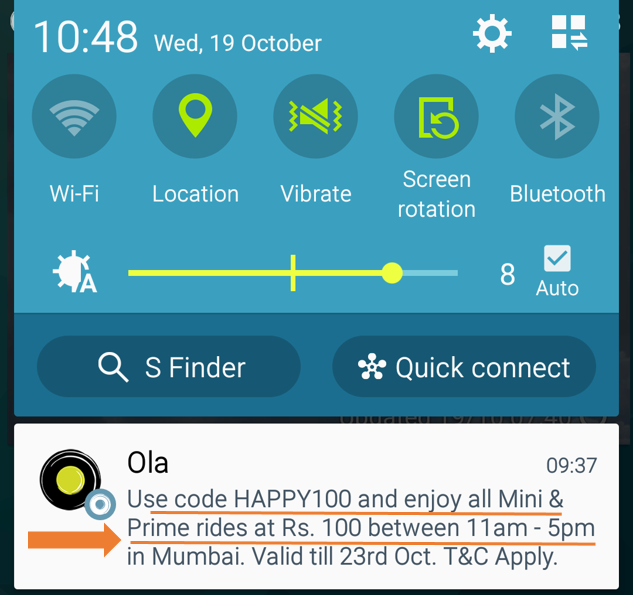Image resolution: width=633 pixels, height=595 pixels.
Task: Open Quick connect
Action: pos(464,367)
